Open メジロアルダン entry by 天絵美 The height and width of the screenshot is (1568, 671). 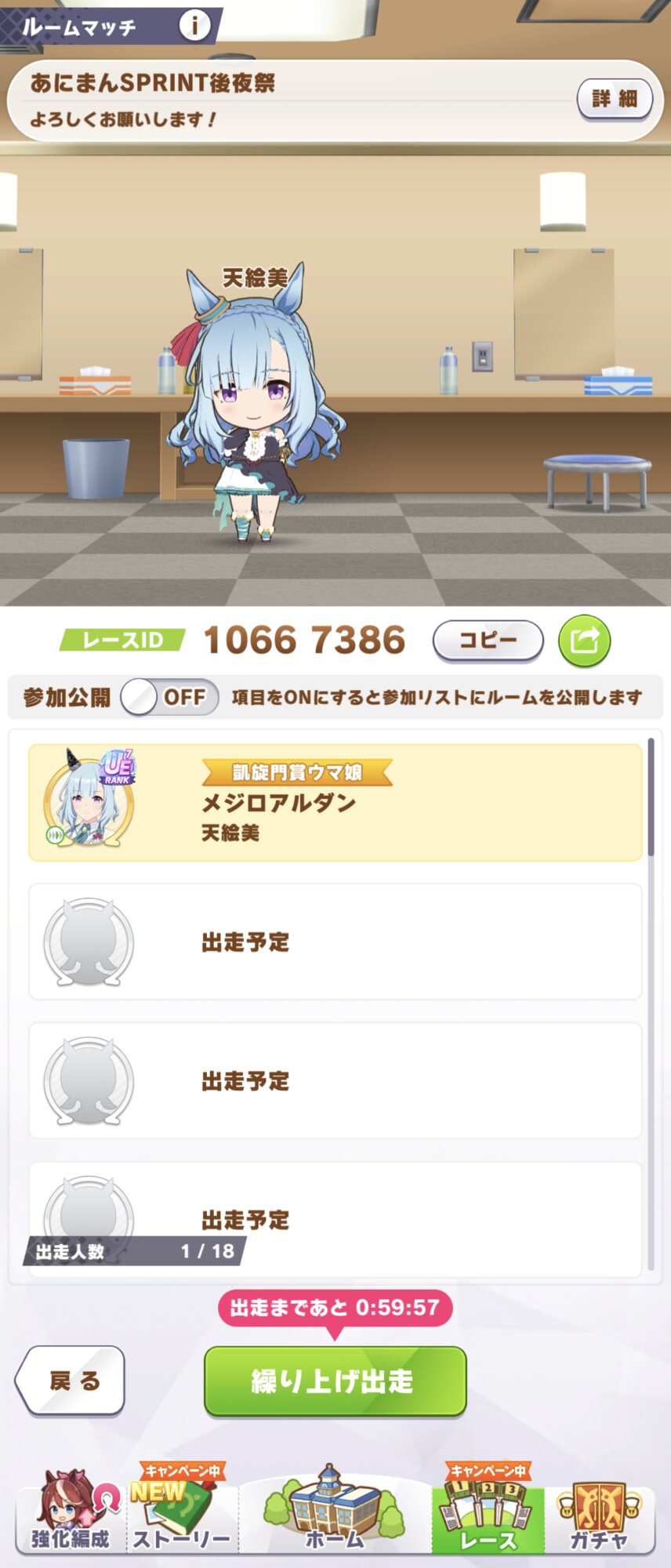pyautogui.click(x=335, y=802)
